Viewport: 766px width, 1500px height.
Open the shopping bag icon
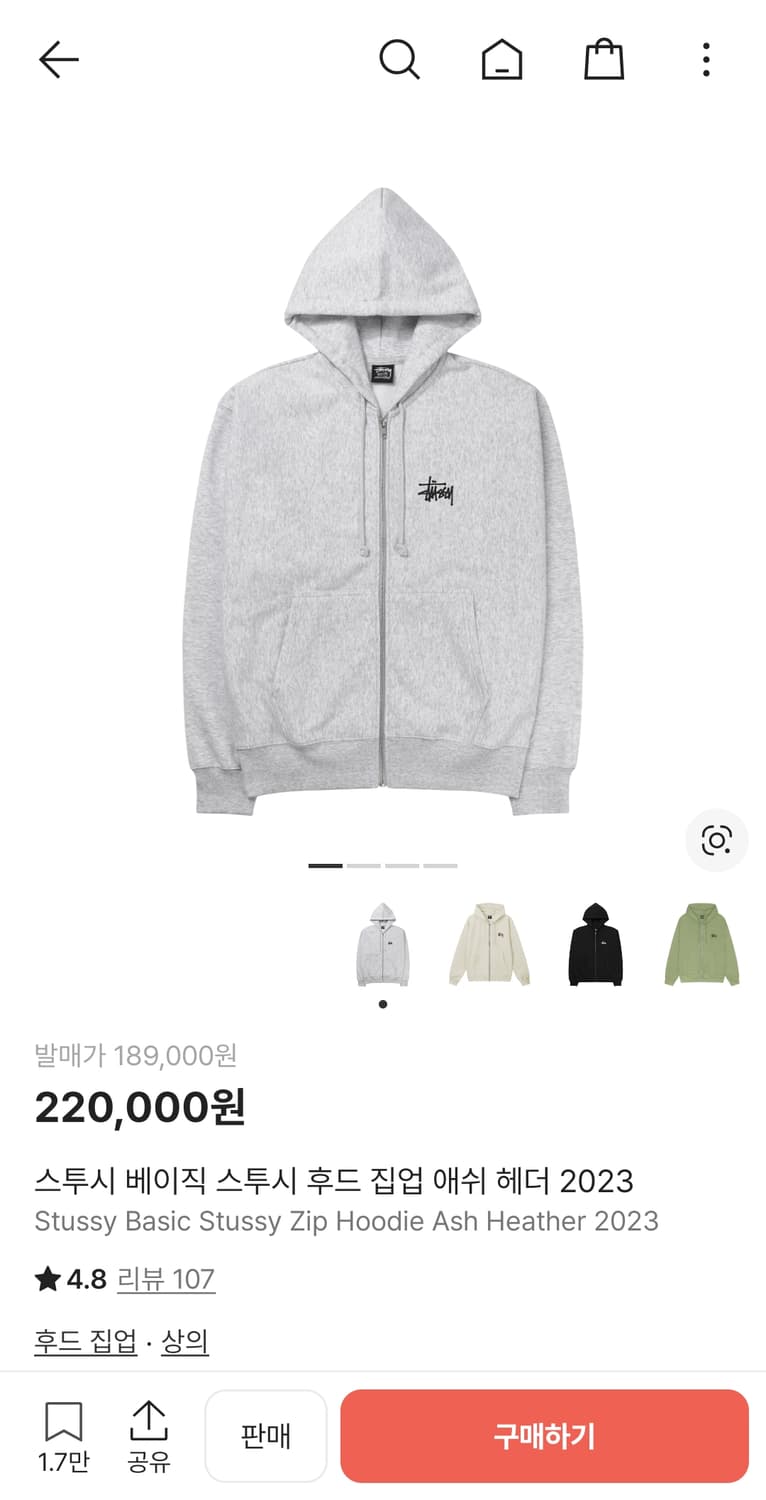604,58
